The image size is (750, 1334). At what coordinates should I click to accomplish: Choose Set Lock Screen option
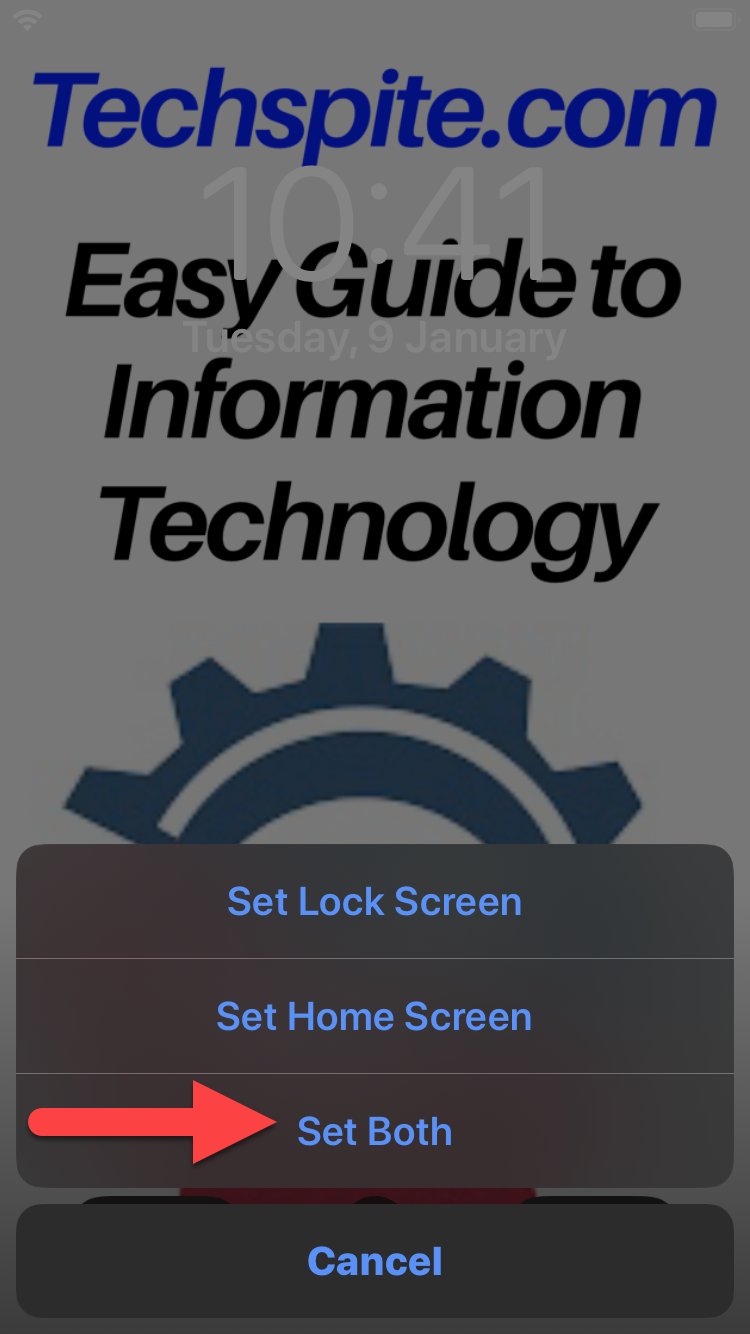(374, 902)
